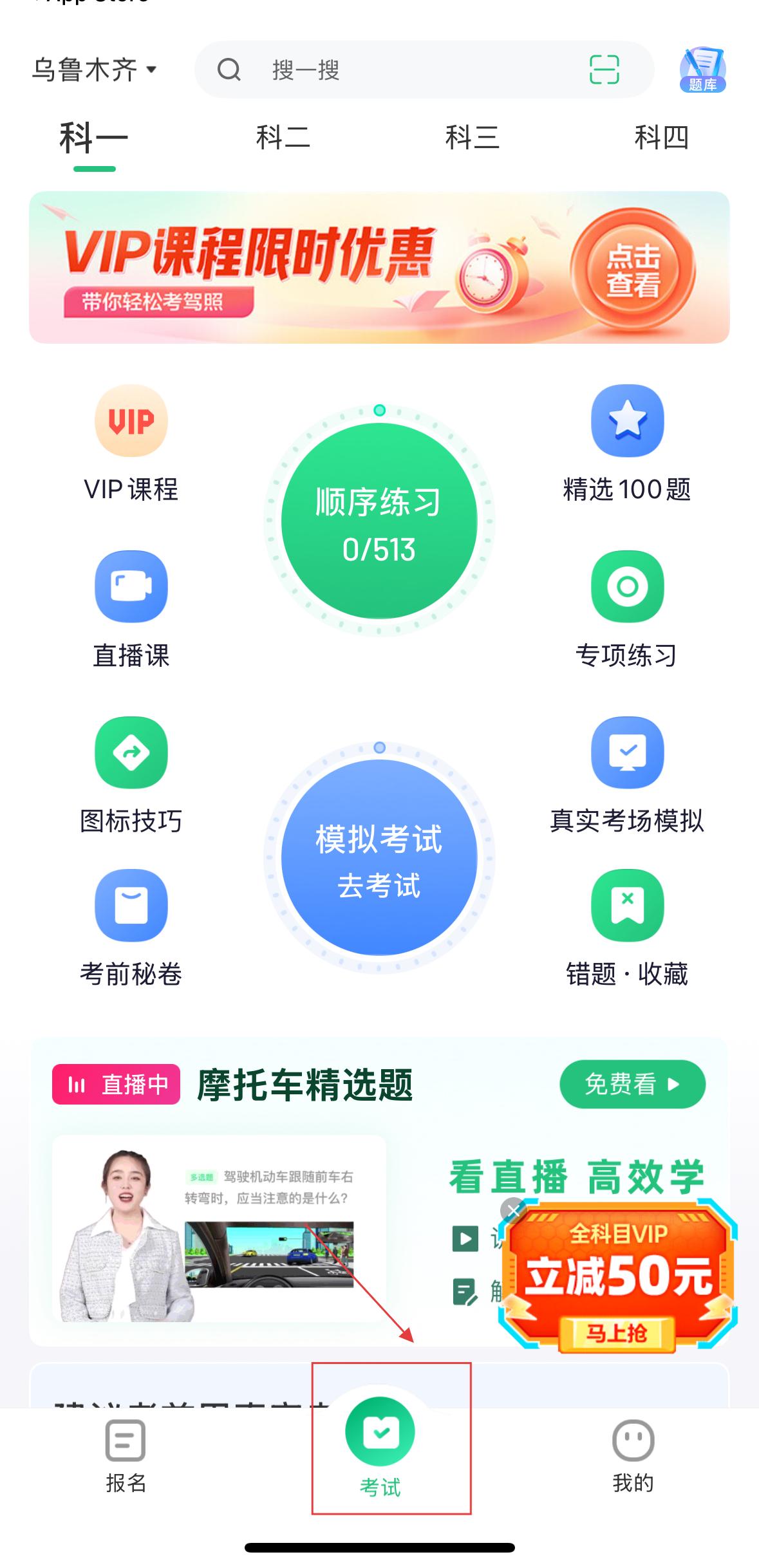The height and width of the screenshot is (1568, 759).
Task: Start the 模拟考试 mock exam
Action: (379, 857)
